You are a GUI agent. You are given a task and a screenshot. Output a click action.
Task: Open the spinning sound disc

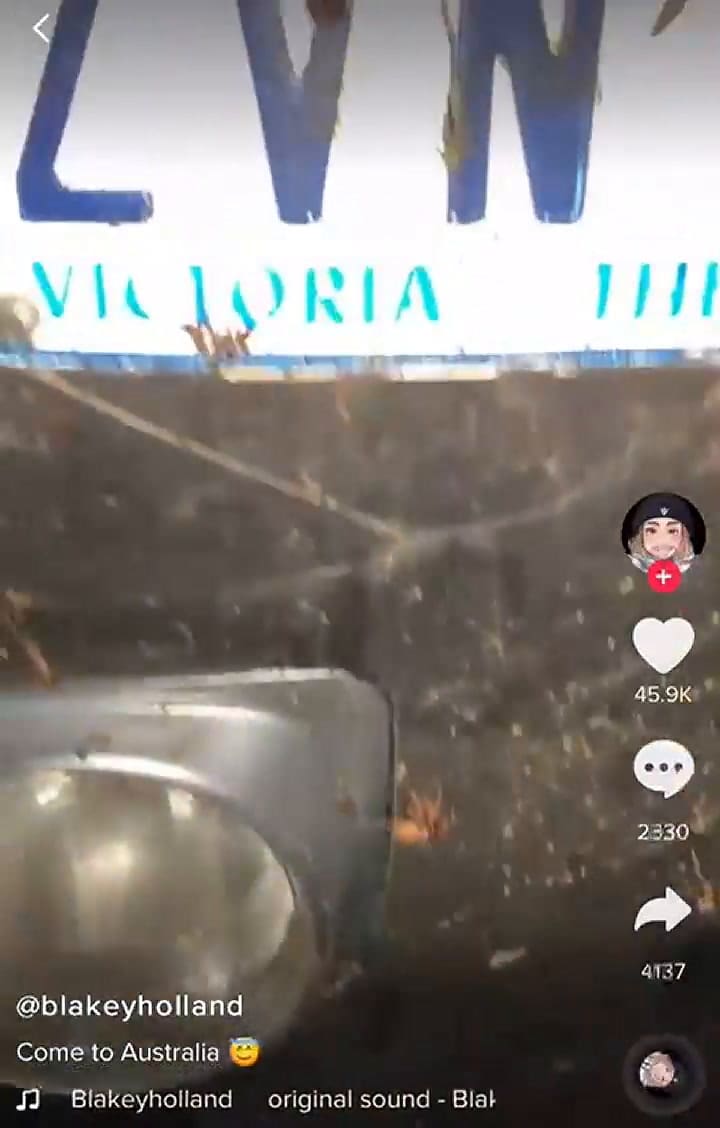pyautogui.click(x=663, y=1074)
